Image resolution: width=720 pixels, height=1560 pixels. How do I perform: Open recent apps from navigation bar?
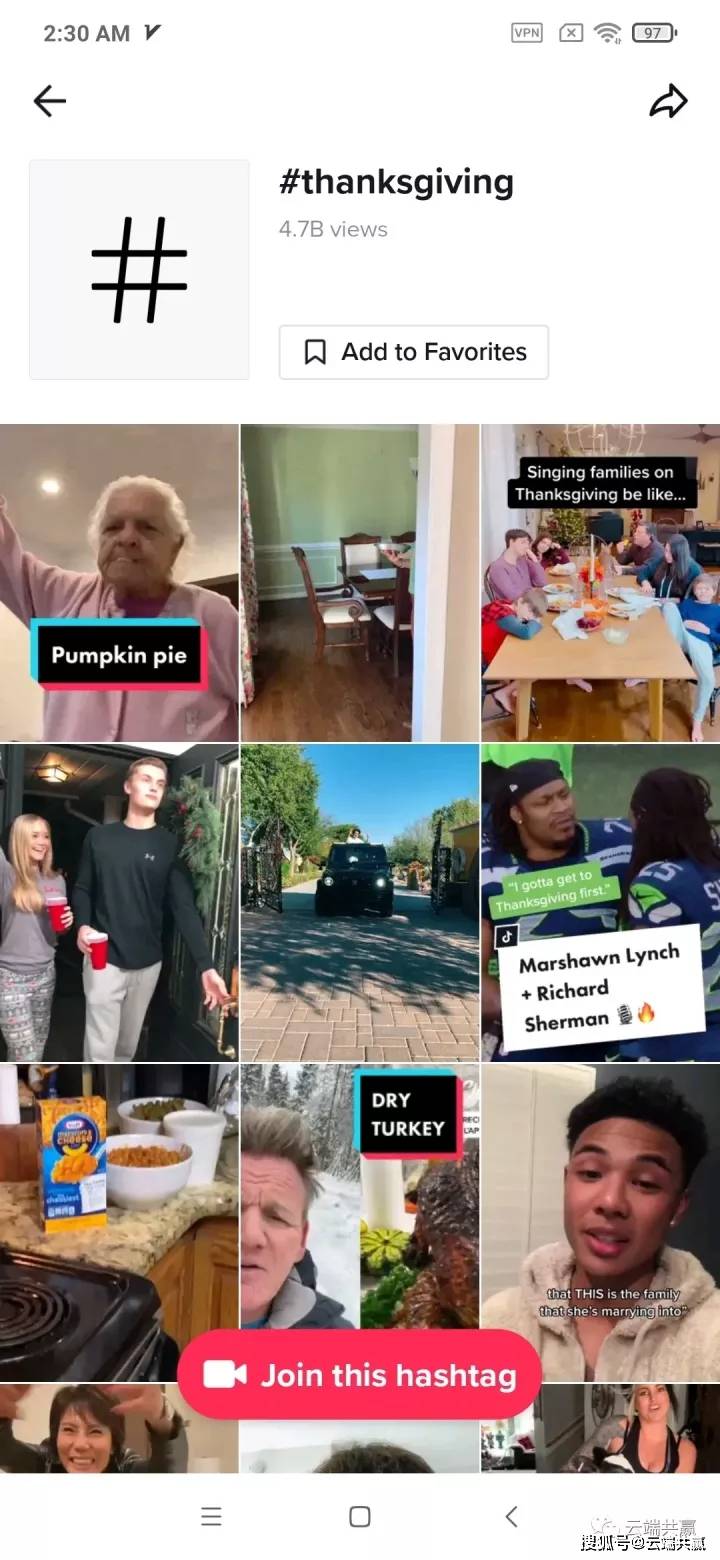pos(211,1517)
